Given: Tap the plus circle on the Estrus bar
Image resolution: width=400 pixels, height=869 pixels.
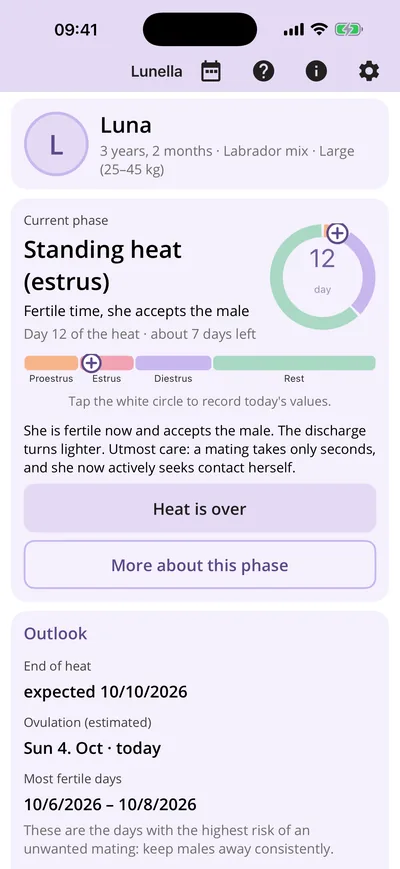Looking at the screenshot, I should click(x=91, y=364).
